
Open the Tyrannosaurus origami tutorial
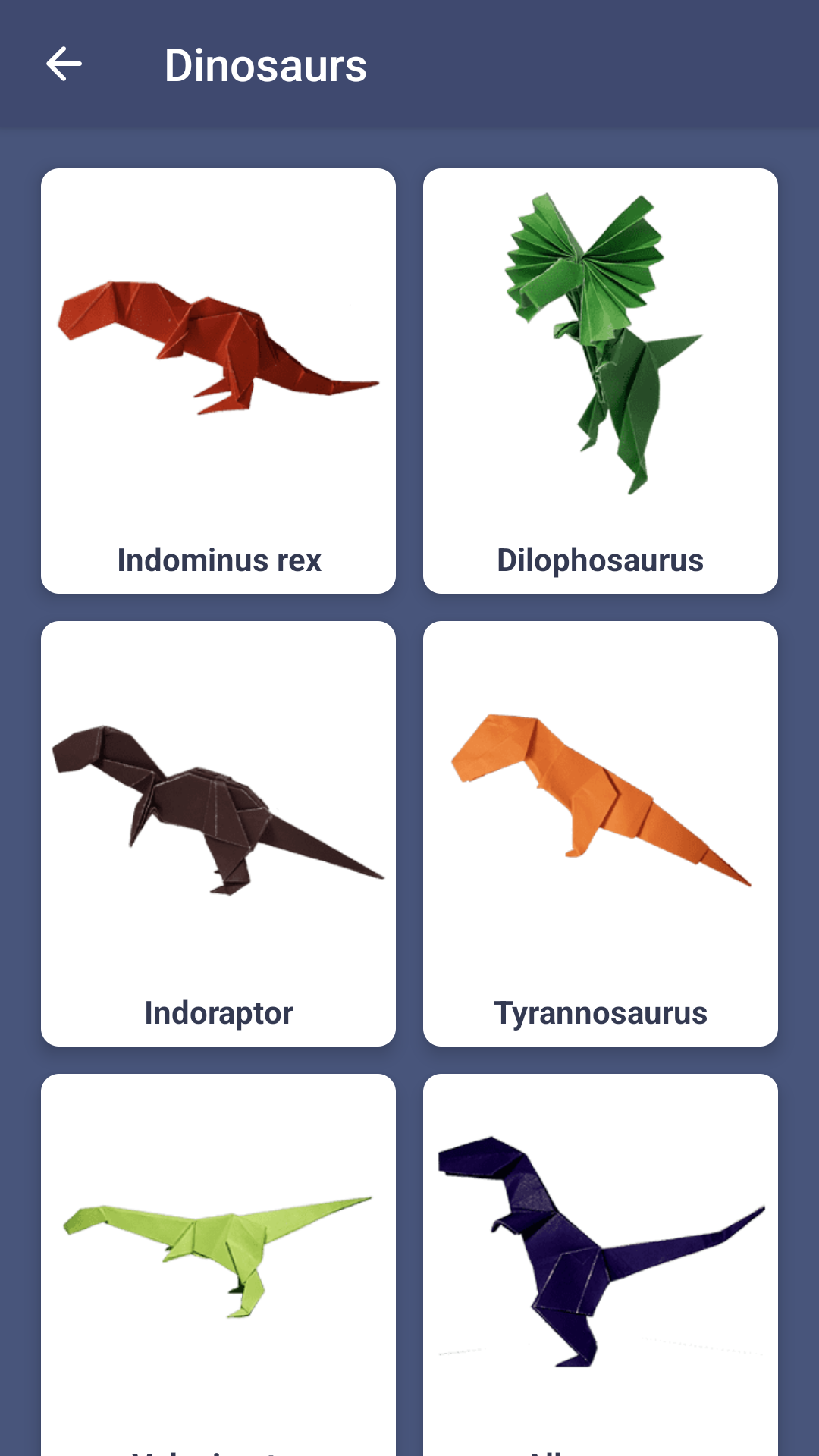click(601, 834)
